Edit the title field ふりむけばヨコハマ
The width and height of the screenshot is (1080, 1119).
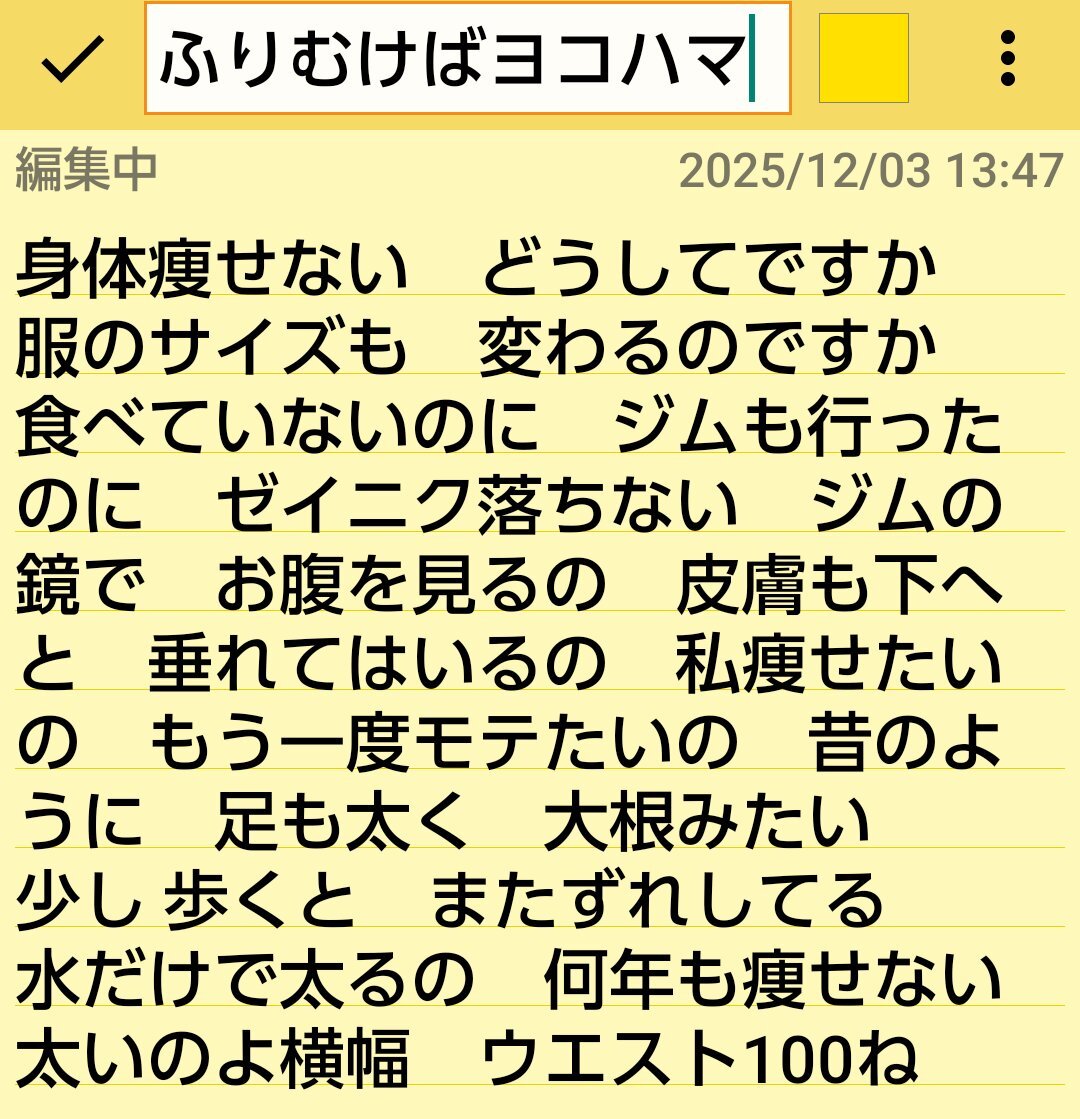[x=467, y=59]
